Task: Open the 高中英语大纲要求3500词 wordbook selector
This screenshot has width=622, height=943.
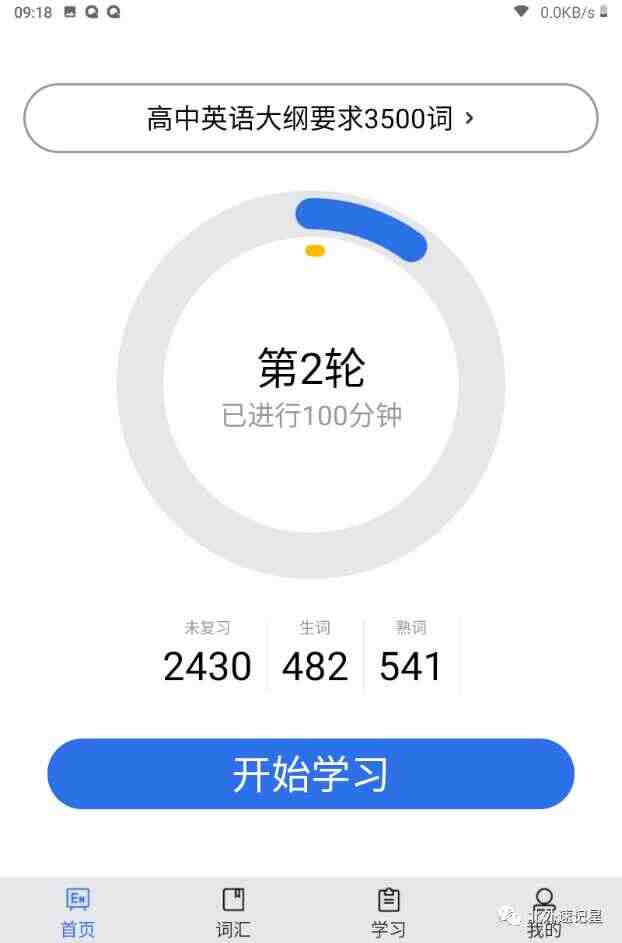Action: coord(310,118)
